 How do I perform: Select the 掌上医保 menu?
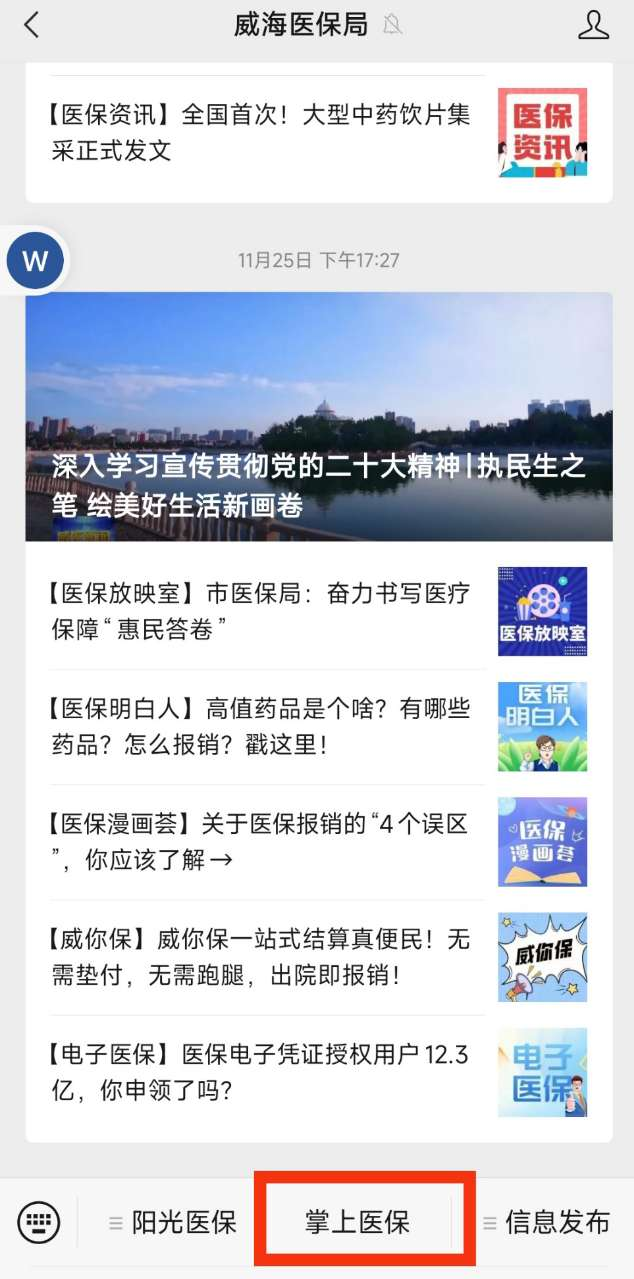coord(358,1222)
